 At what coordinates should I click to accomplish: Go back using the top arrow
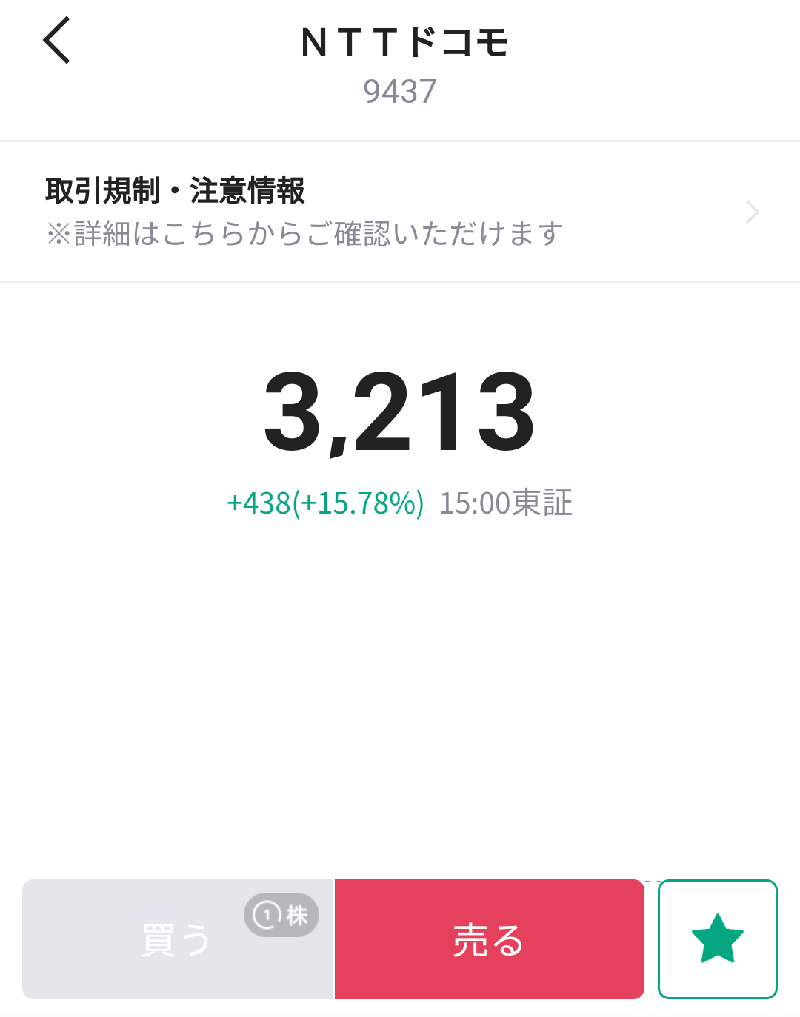(x=57, y=41)
